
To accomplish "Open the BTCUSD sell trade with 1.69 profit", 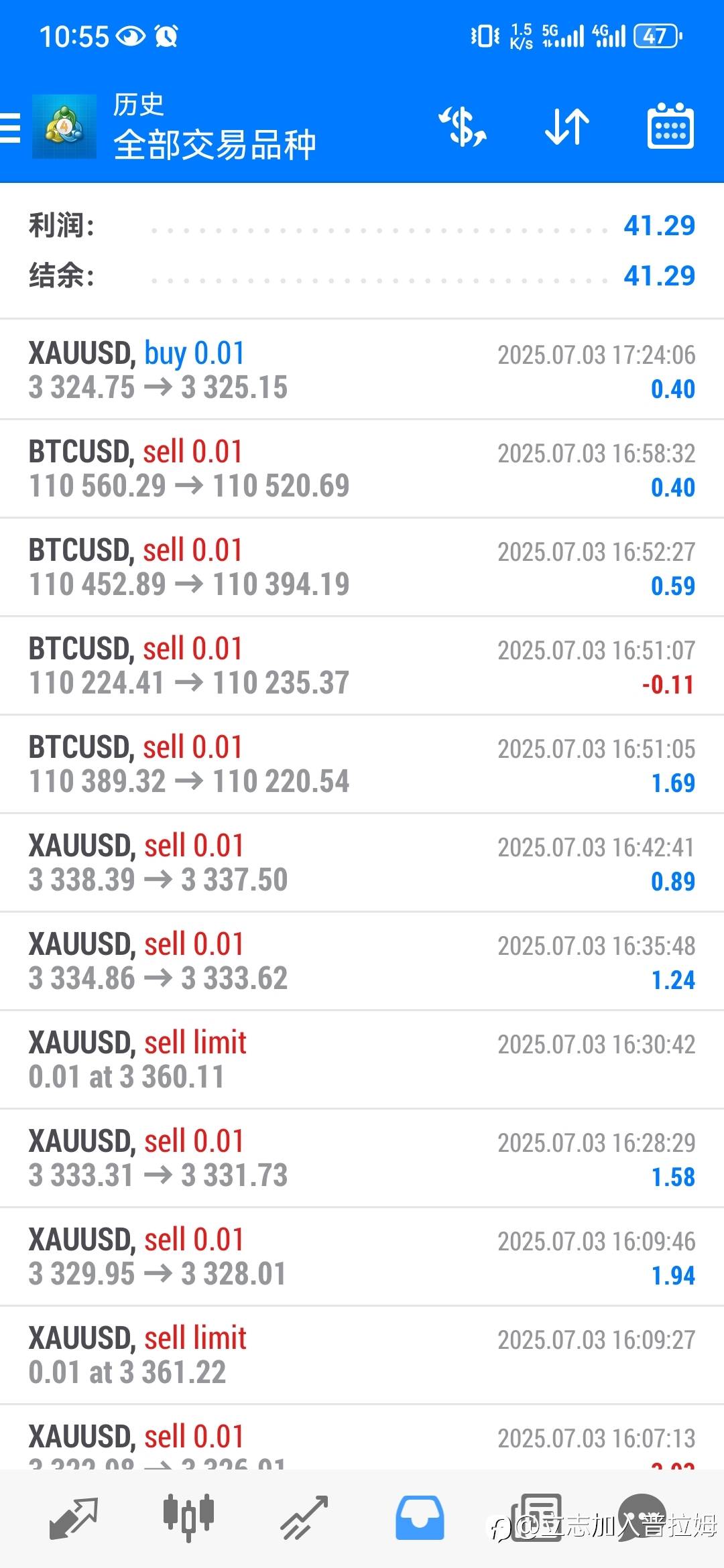I will coord(362,765).
